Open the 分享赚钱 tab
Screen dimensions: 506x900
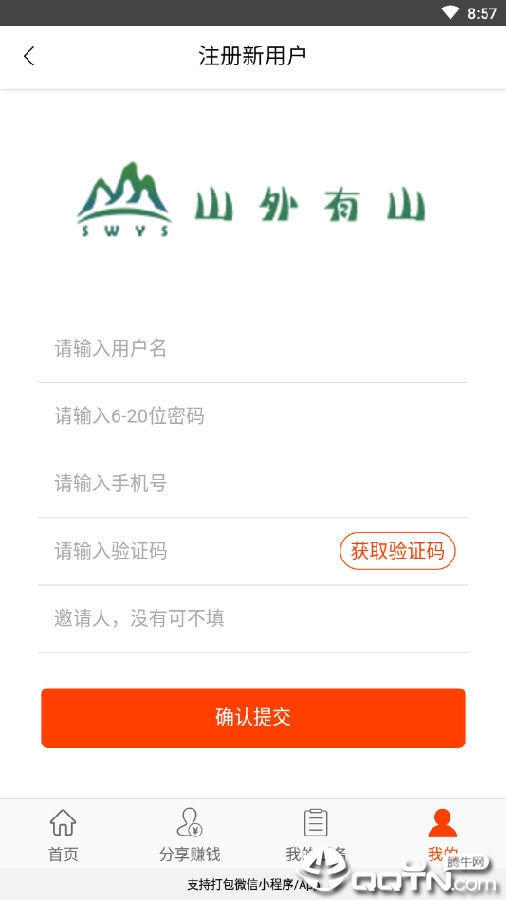(x=190, y=835)
